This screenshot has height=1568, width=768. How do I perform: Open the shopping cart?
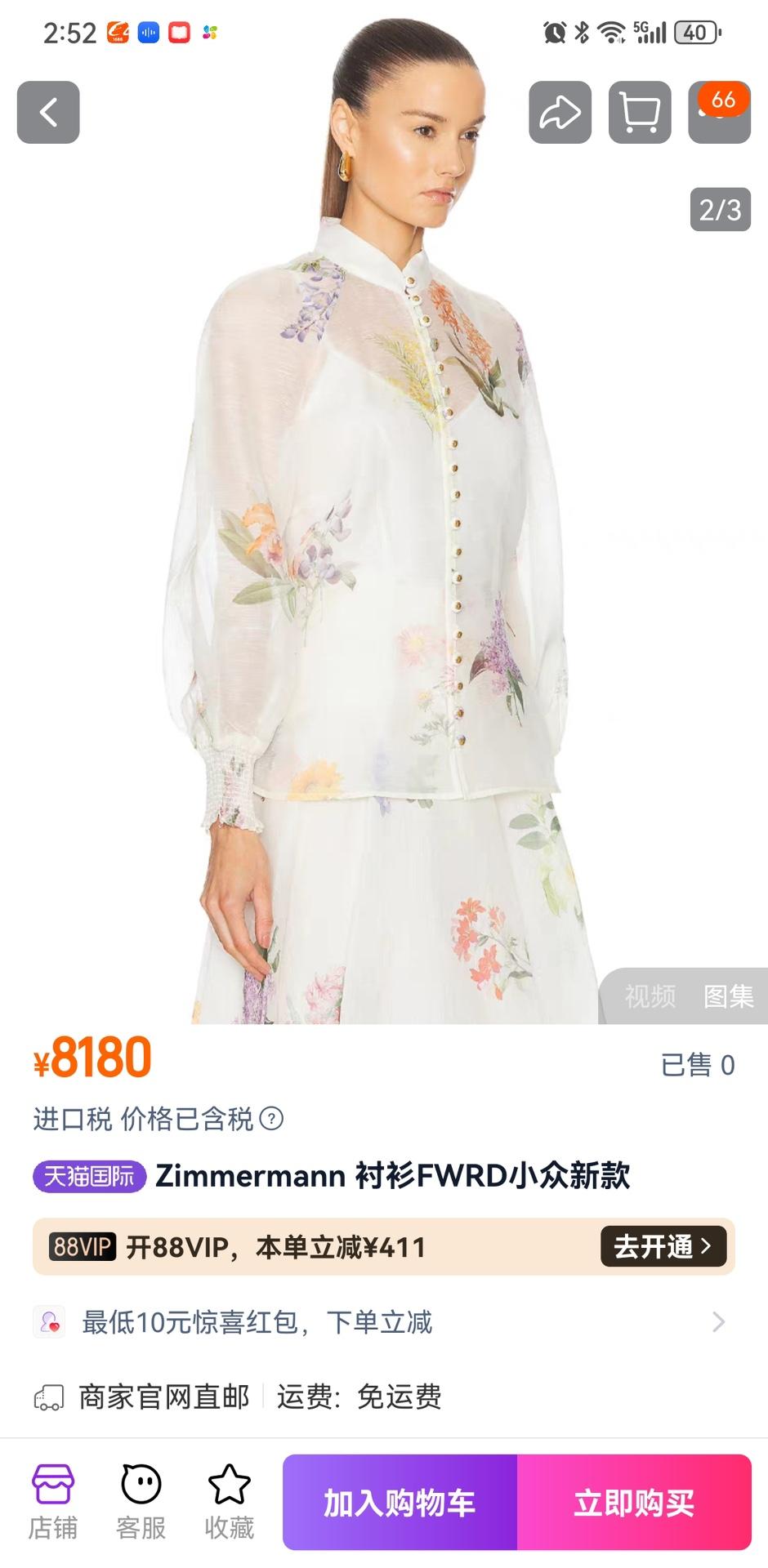(640, 113)
